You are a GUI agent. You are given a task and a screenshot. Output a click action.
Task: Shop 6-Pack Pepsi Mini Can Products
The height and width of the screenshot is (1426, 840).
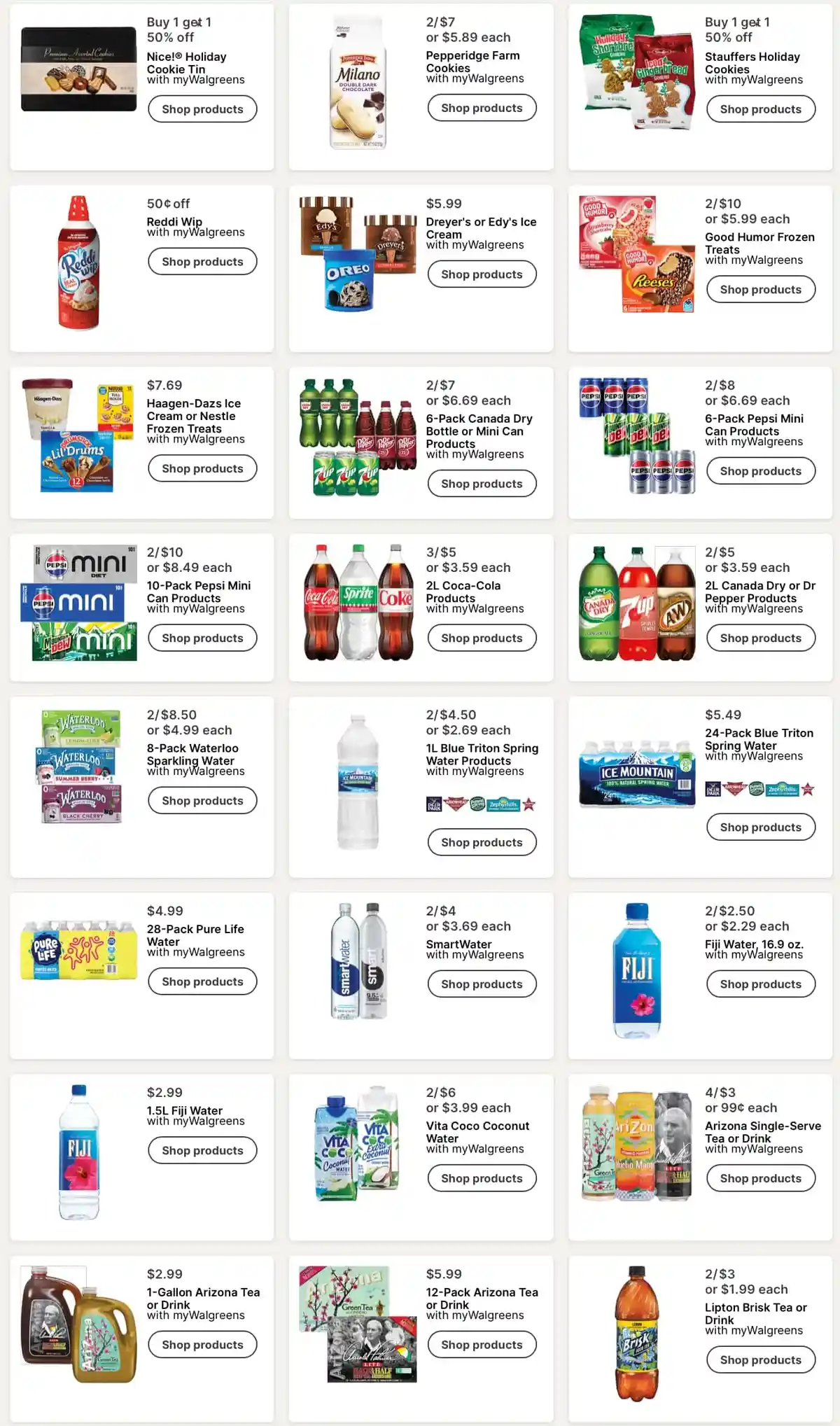pyautogui.click(x=760, y=471)
